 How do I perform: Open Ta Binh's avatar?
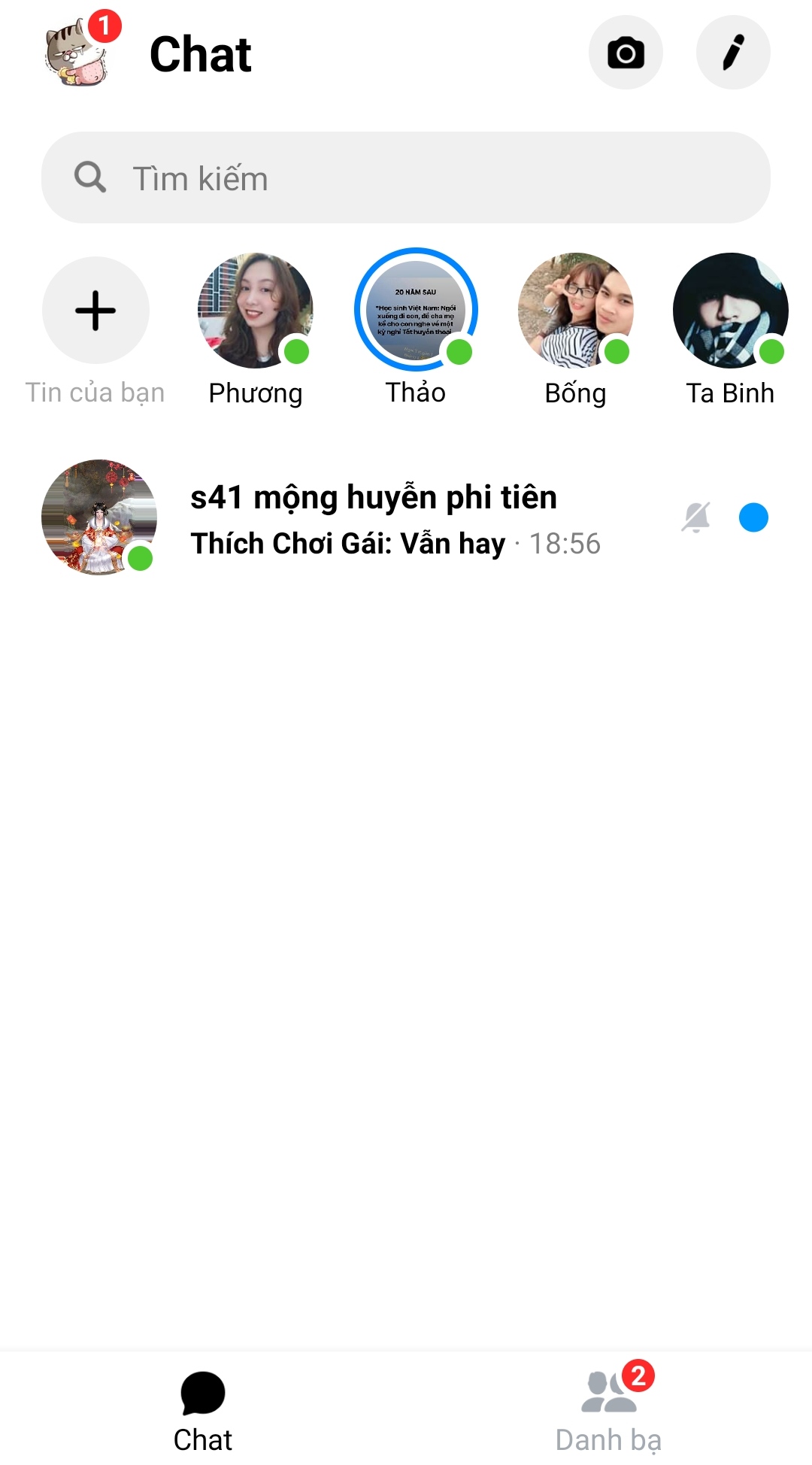pyautogui.click(x=730, y=311)
